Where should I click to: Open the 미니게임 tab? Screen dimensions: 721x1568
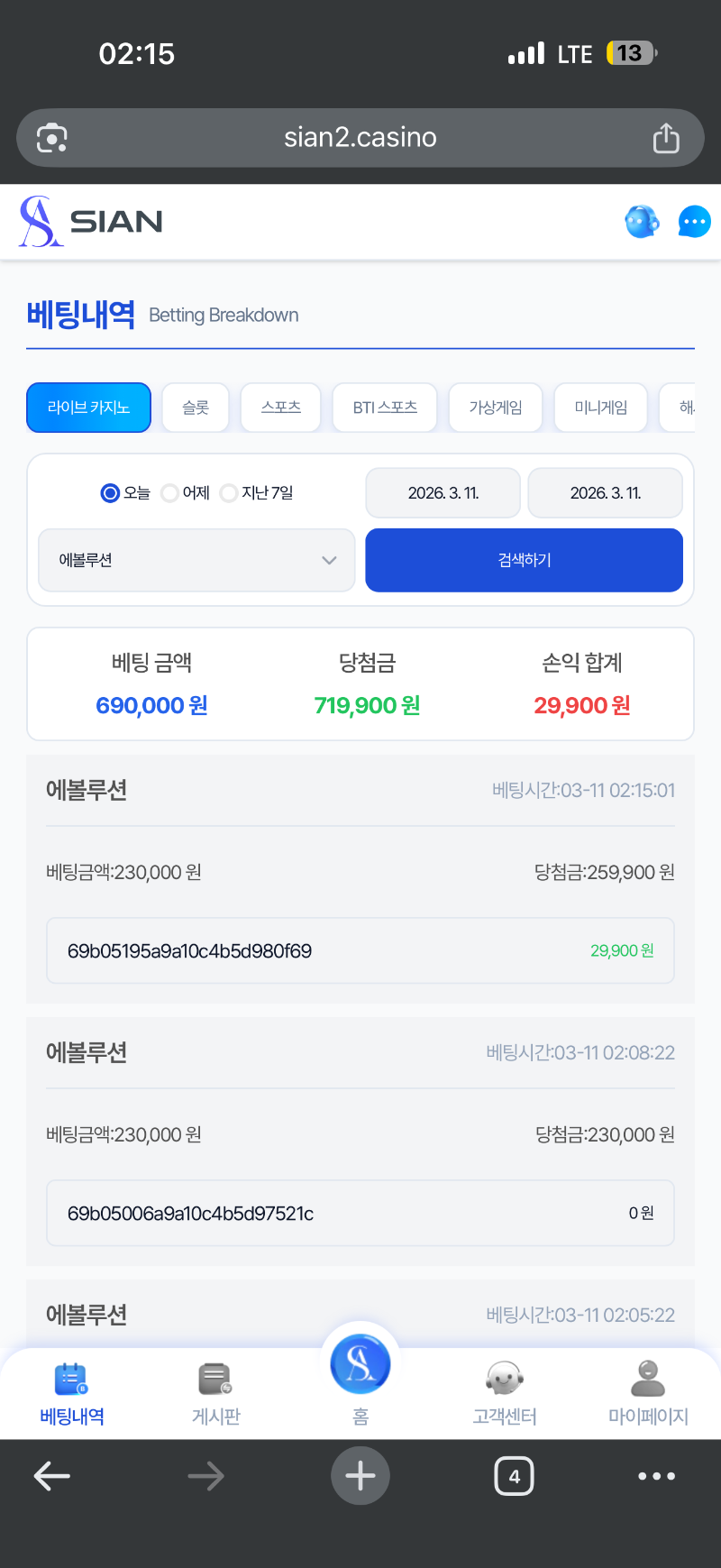pyautogui.click(x=601, y=408)
